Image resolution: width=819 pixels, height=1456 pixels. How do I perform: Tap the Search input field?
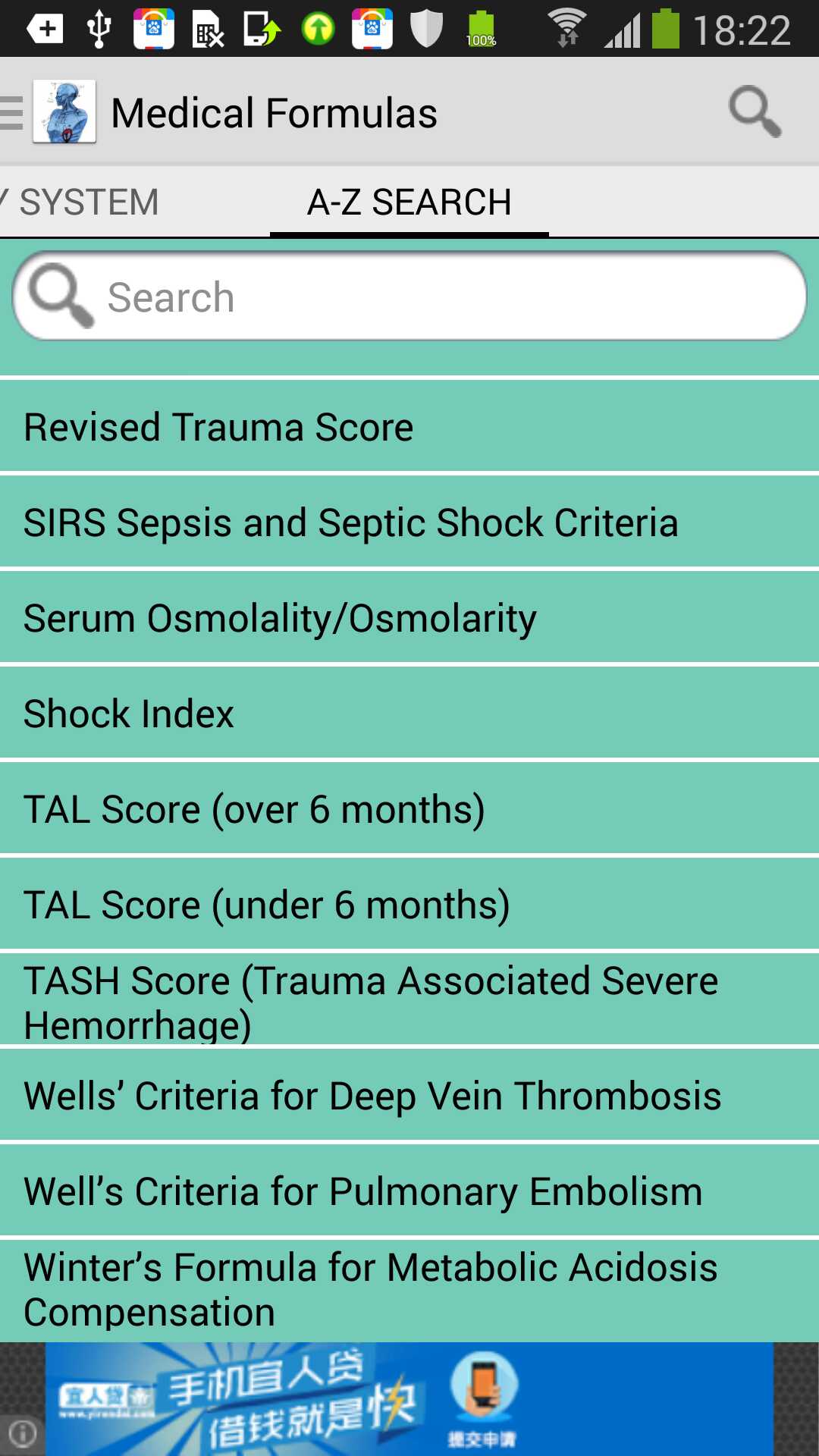[x=409, y=297]
